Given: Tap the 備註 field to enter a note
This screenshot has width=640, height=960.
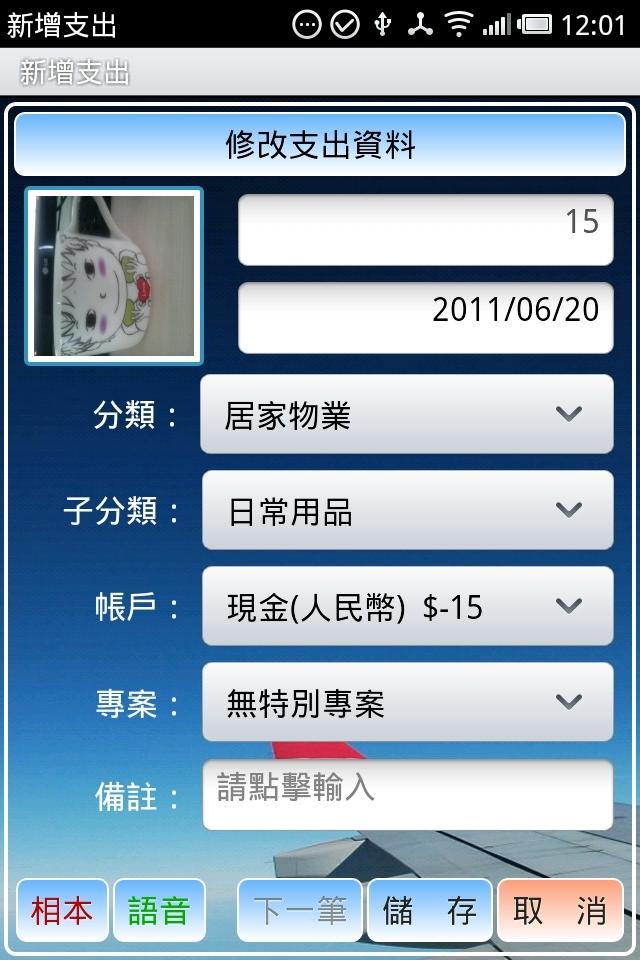Looking at the screenshot, I should [406, 794].
